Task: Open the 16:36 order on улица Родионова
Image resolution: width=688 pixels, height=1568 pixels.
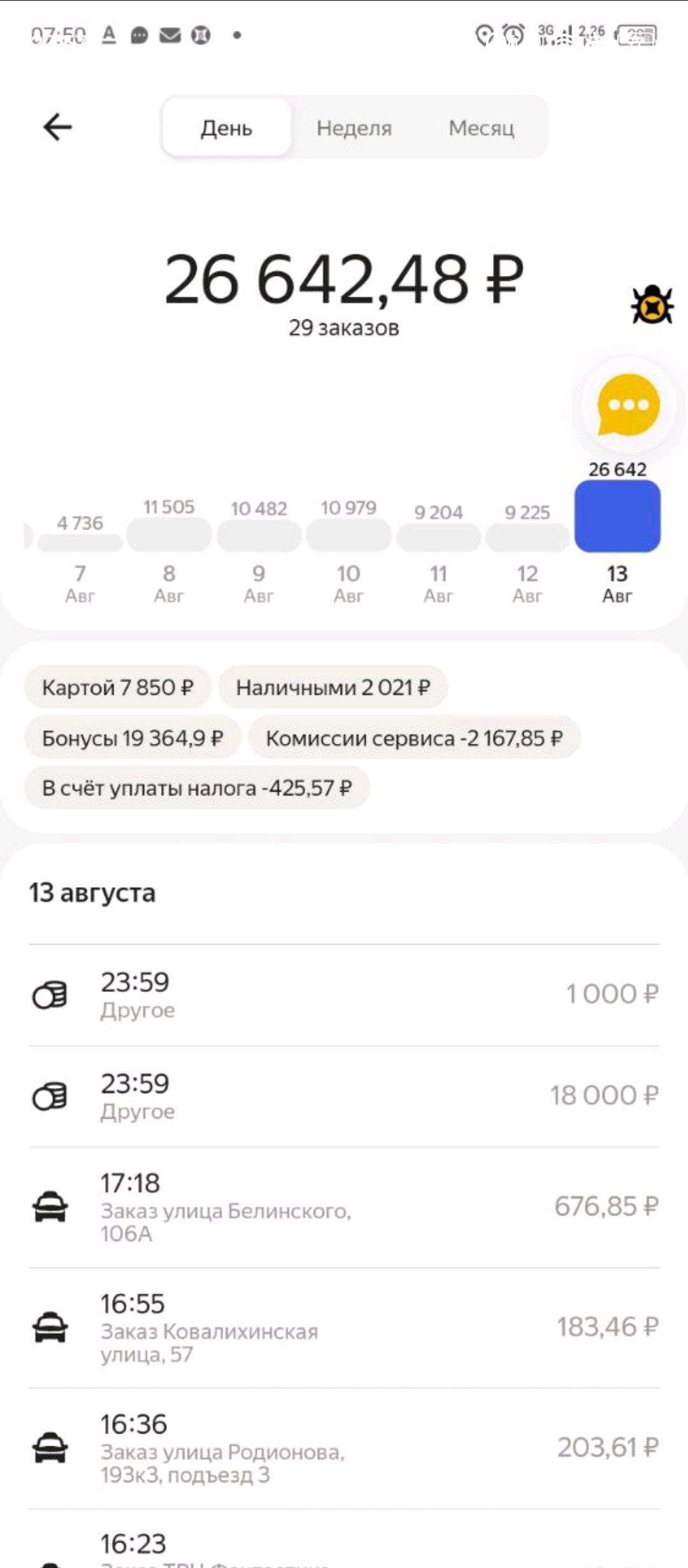Action: (x=344, y=1448)
